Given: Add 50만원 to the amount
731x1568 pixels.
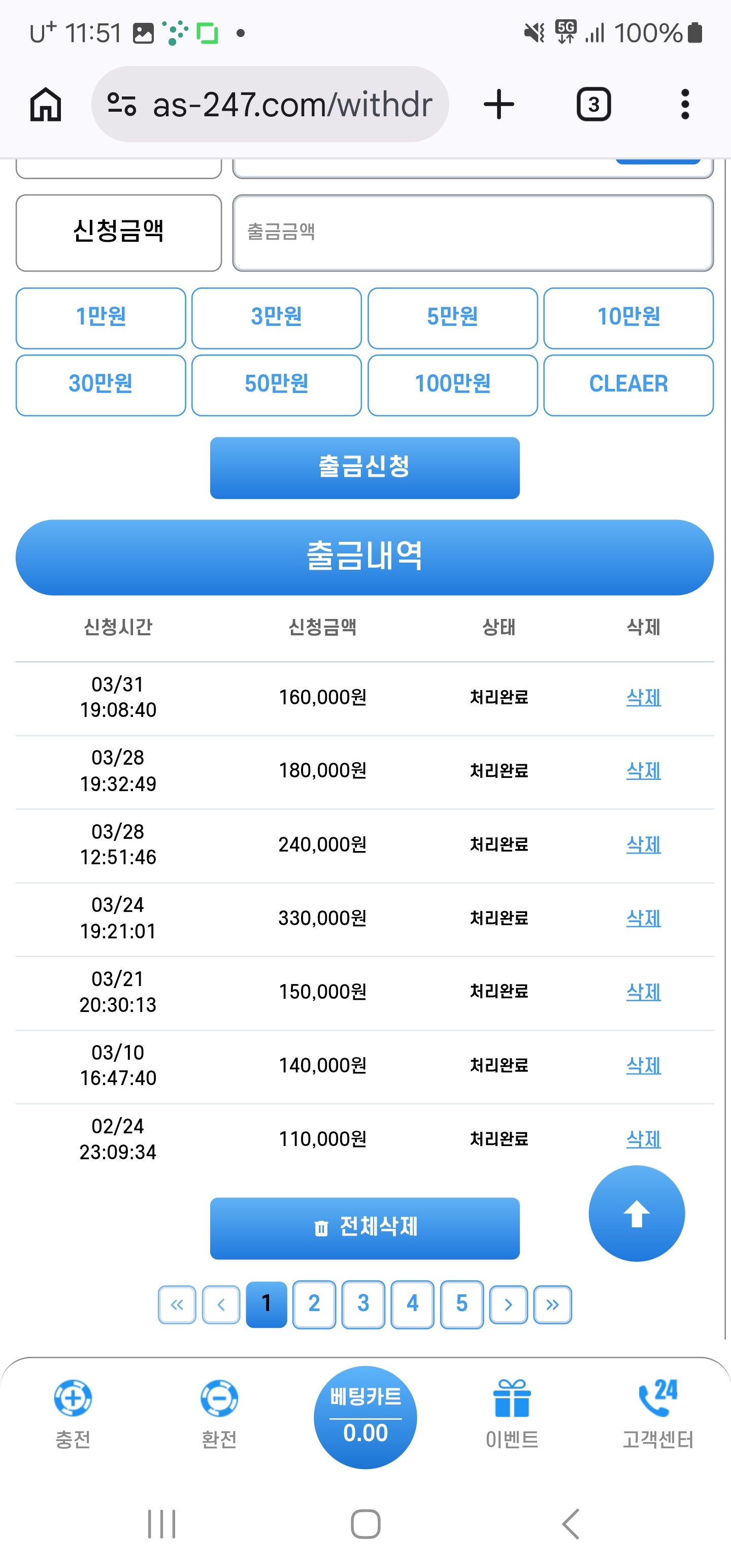Looking at the screenshot, I should 276,385.
